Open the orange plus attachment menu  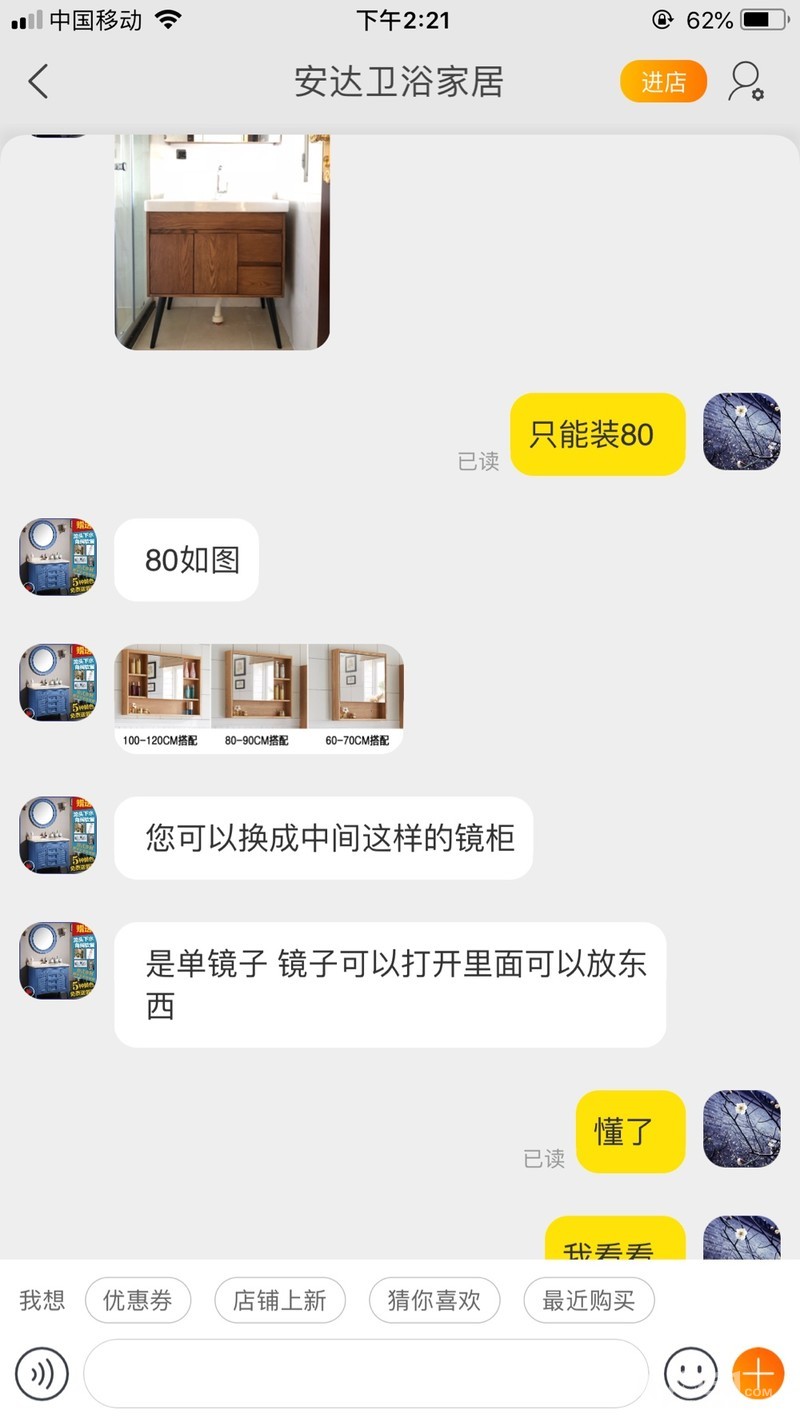(758, 1373)
